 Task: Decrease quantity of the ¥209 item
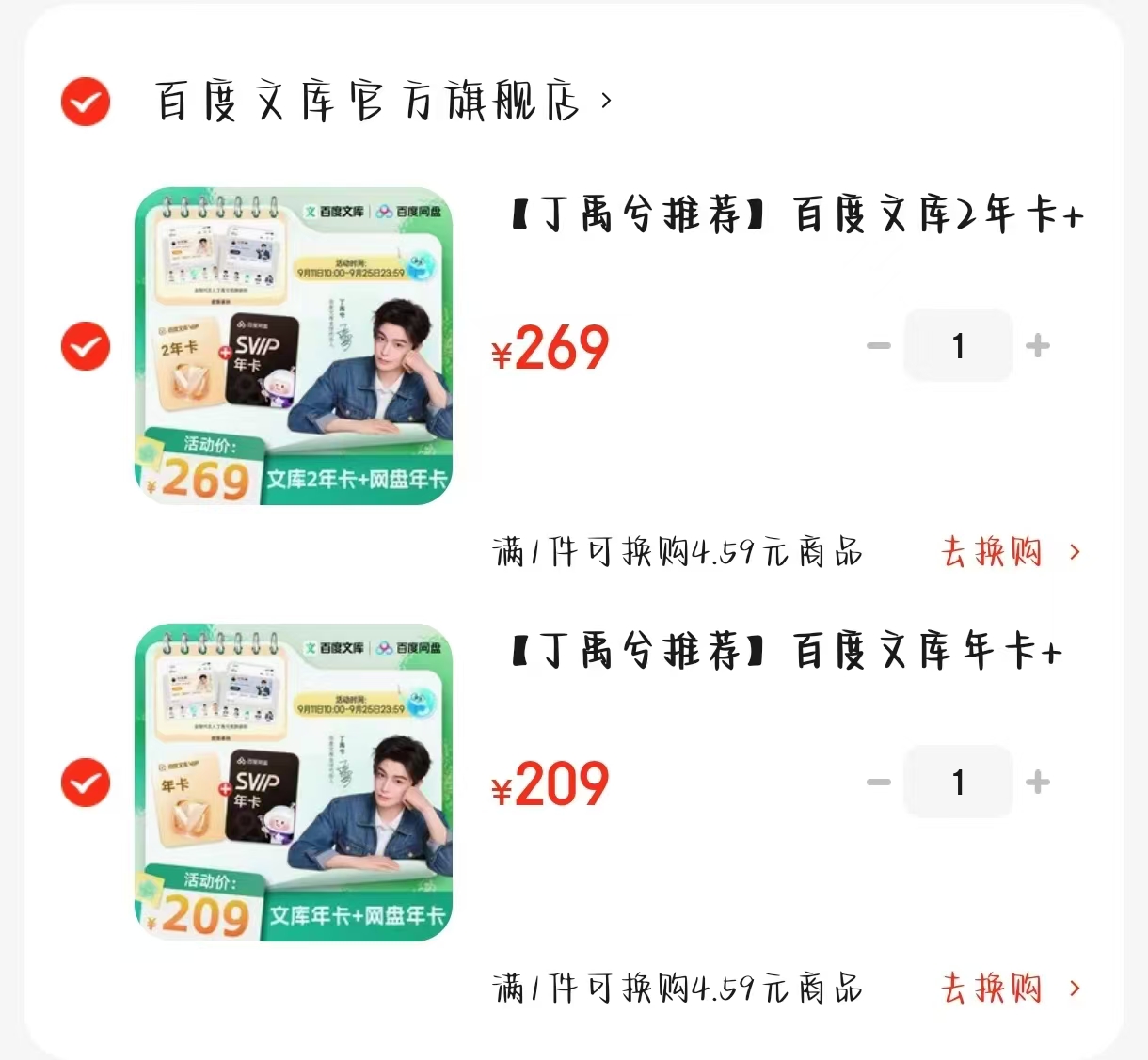[x=879, y=783]
